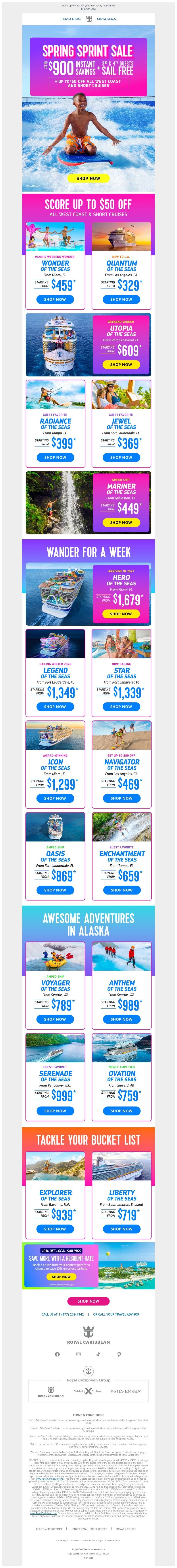
Task: Open the Plan a Cruise link
Action: (71, 19)
